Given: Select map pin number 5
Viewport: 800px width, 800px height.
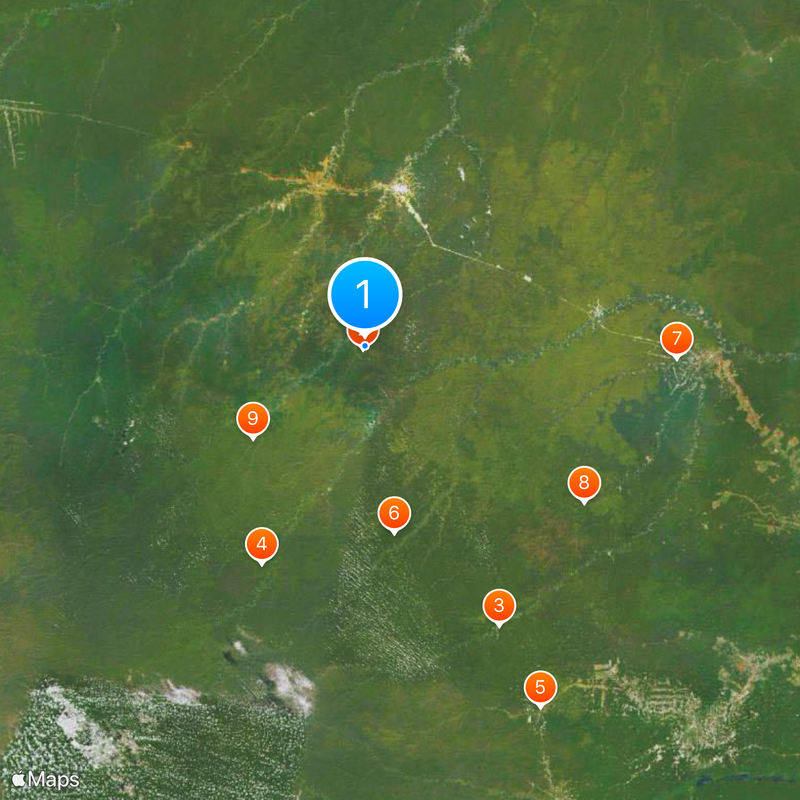Looking at the screenshot, I should click(x=540, y=687).
